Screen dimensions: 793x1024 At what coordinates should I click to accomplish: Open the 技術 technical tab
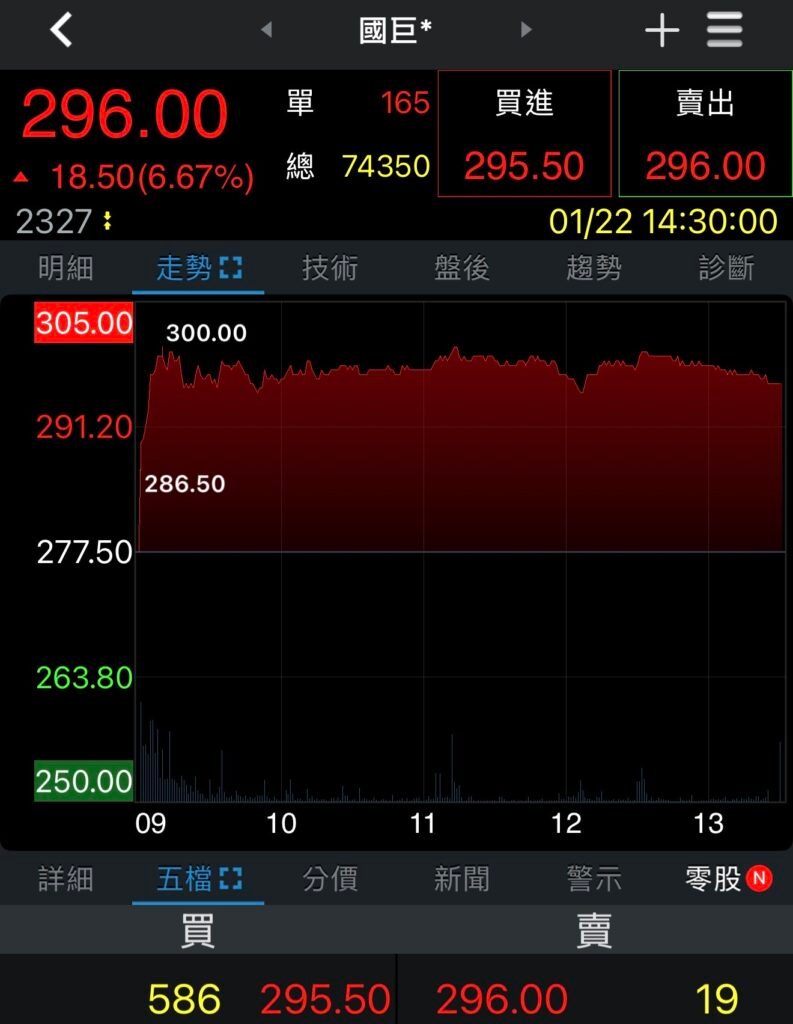pyautogui.click(x=330, y=268)
